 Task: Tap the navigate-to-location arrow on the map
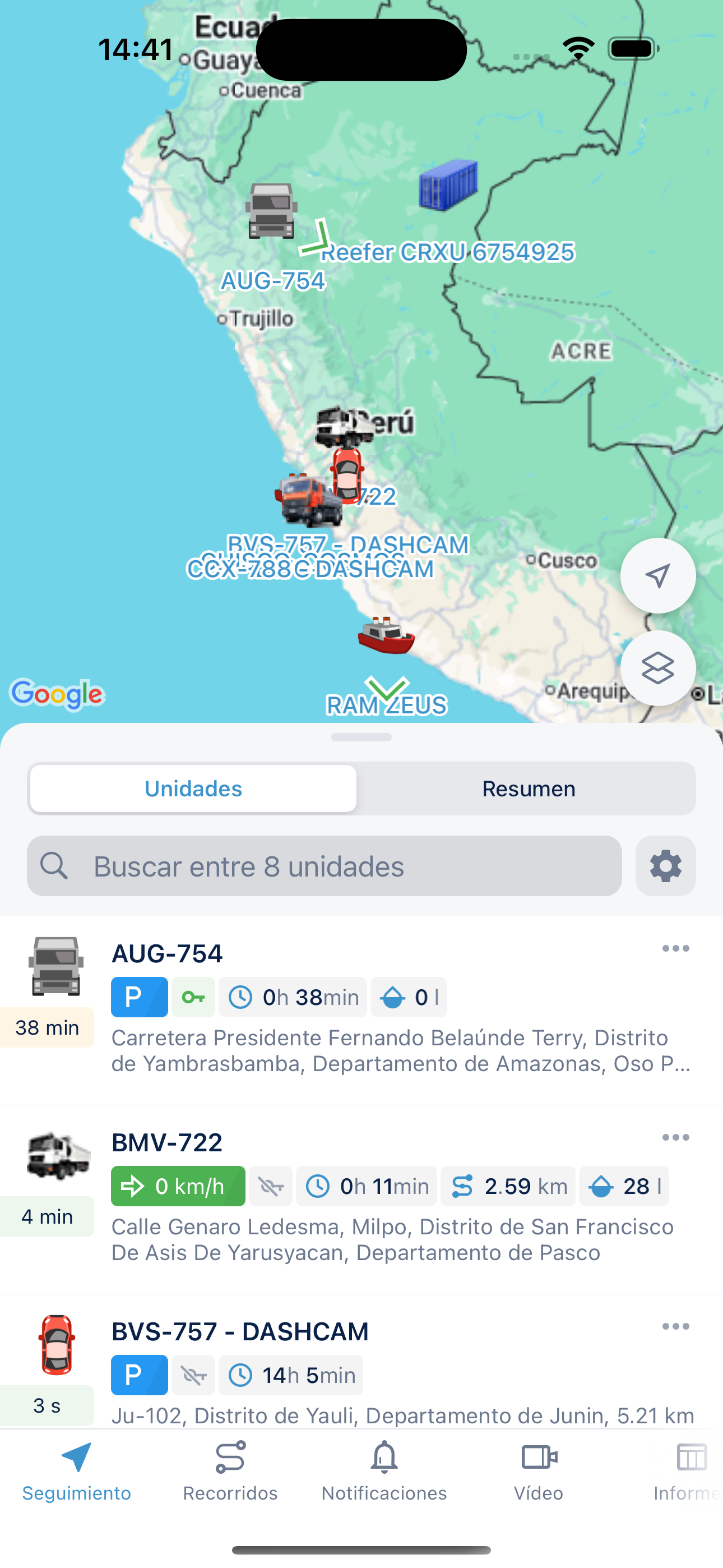pos(658,575)
